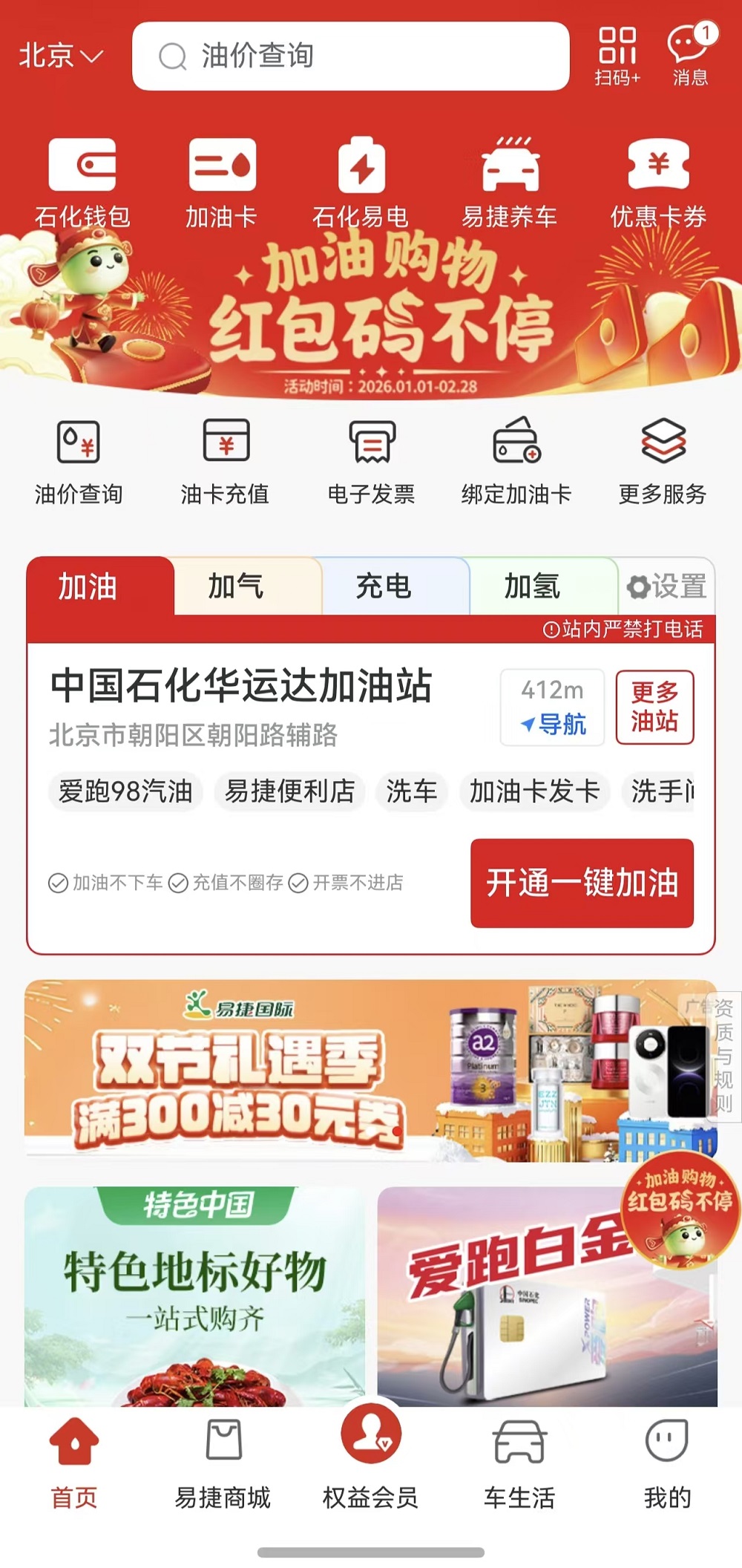The image size is (742, 1568).
Task: Open 更多服务 more services
Action: point(663,460)
